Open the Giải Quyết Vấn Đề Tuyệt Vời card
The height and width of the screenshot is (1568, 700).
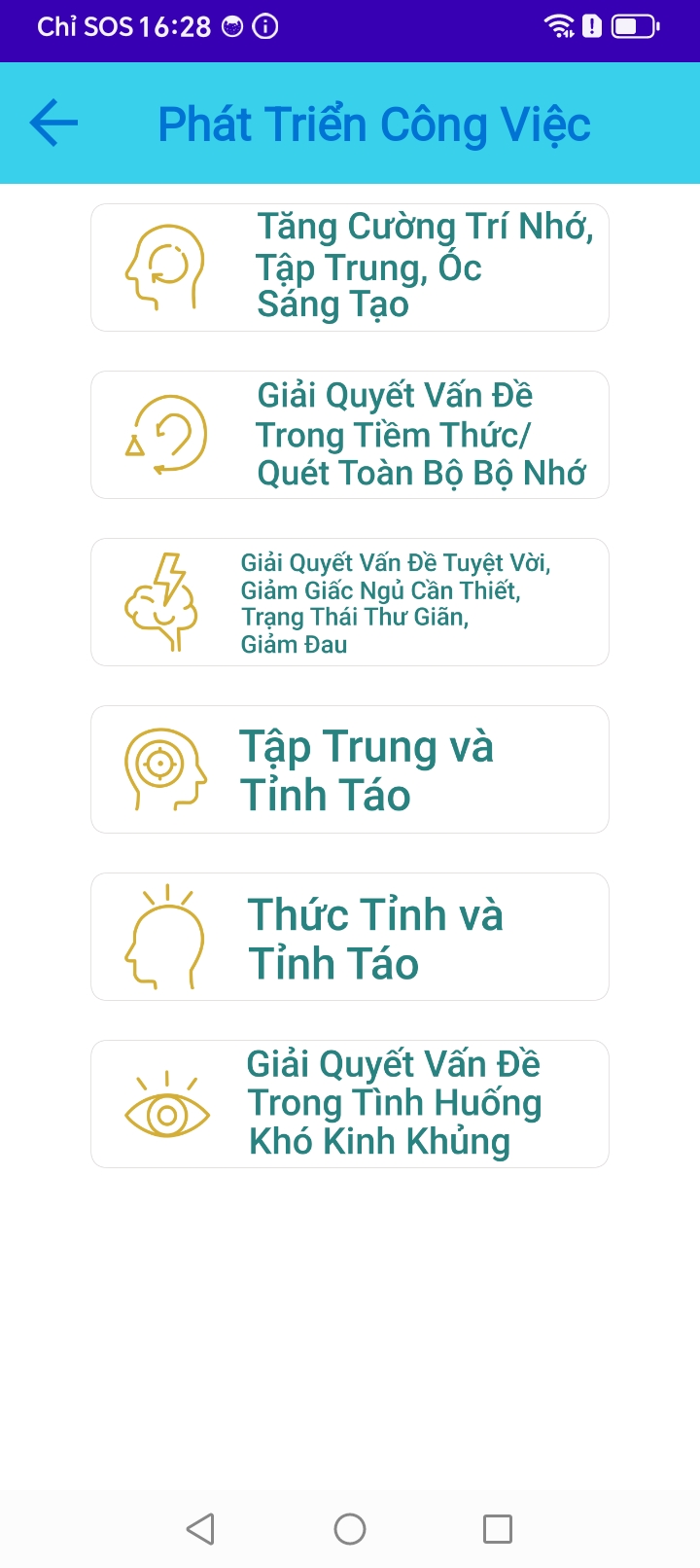tap(350, 602)
